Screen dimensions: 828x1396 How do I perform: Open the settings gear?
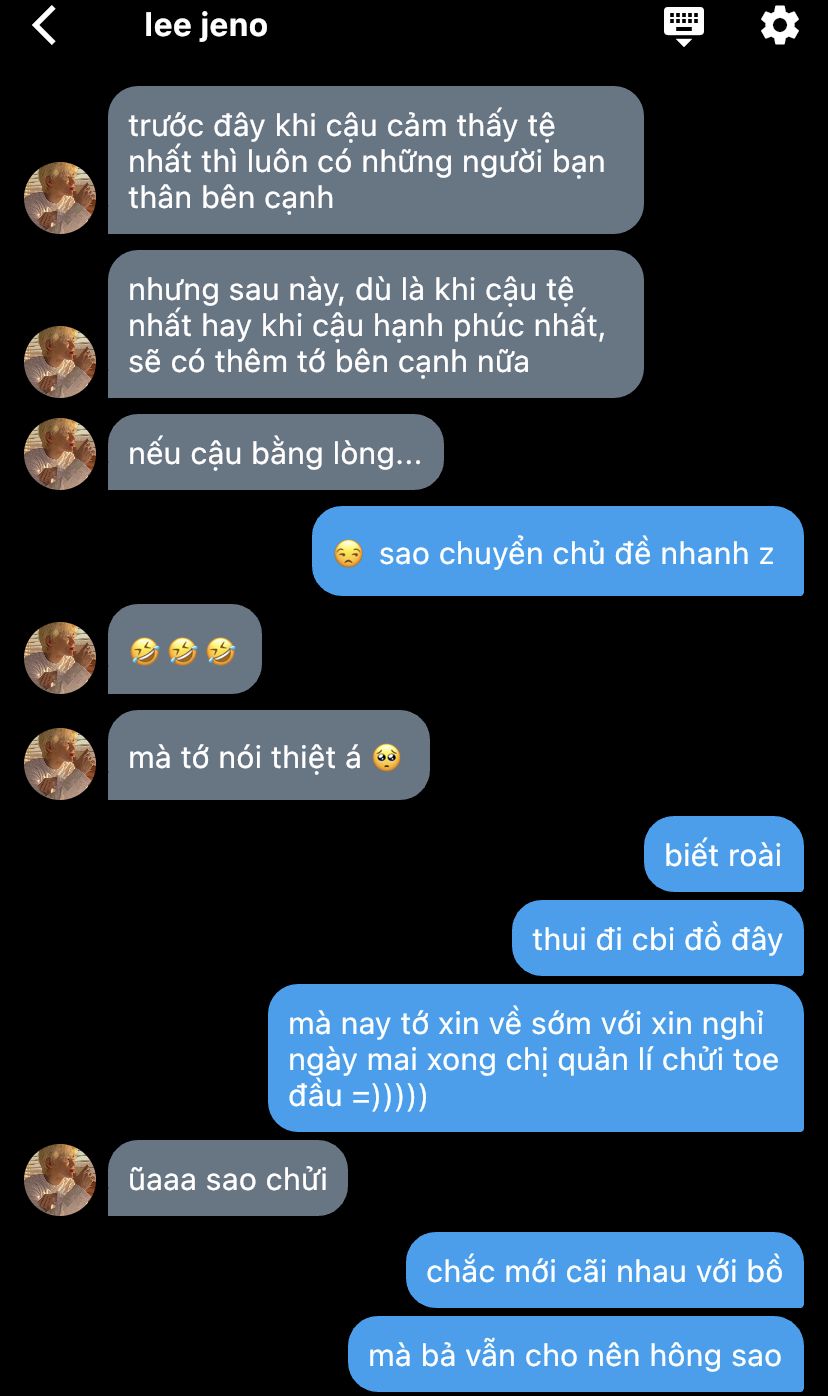coord(780,25)
